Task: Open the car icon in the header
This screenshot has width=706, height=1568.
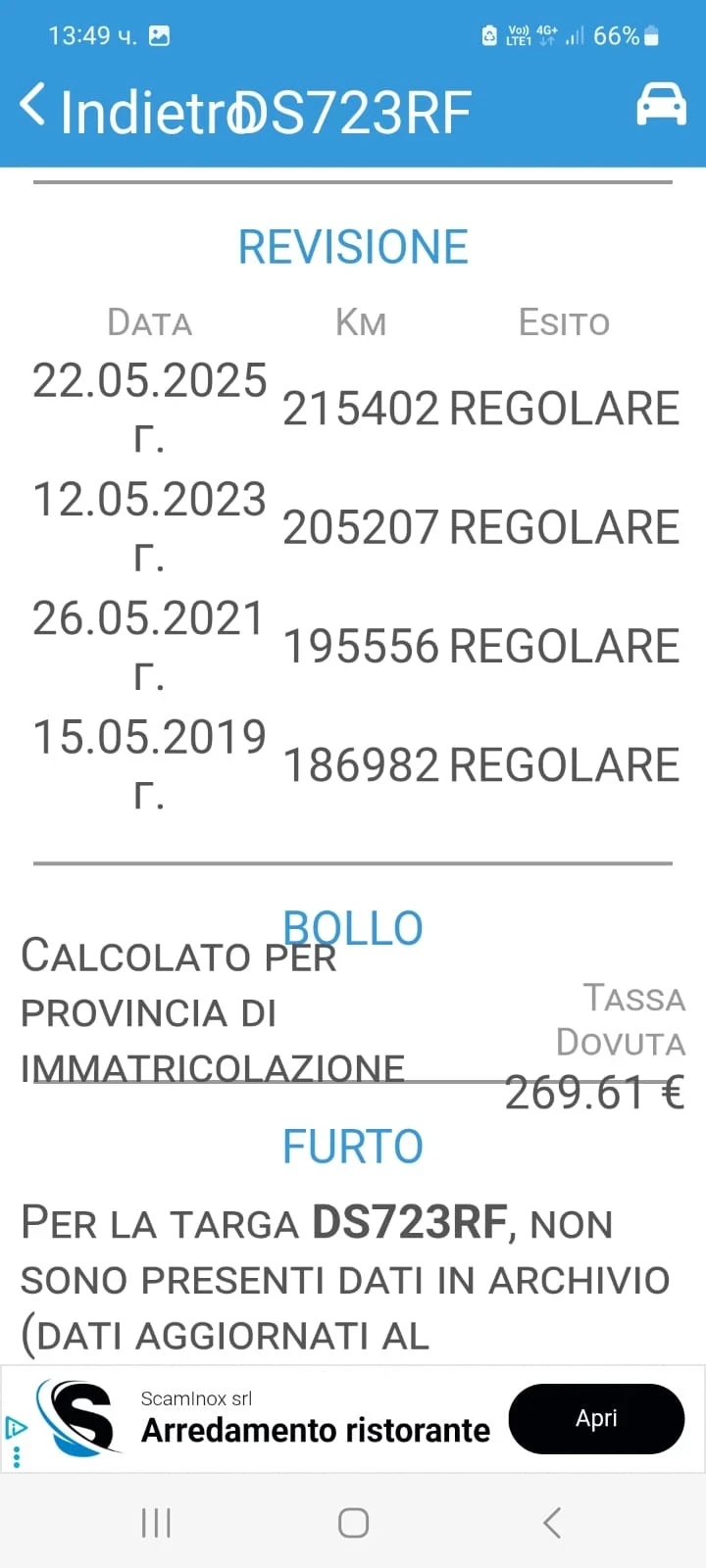Action: point(661,104)
